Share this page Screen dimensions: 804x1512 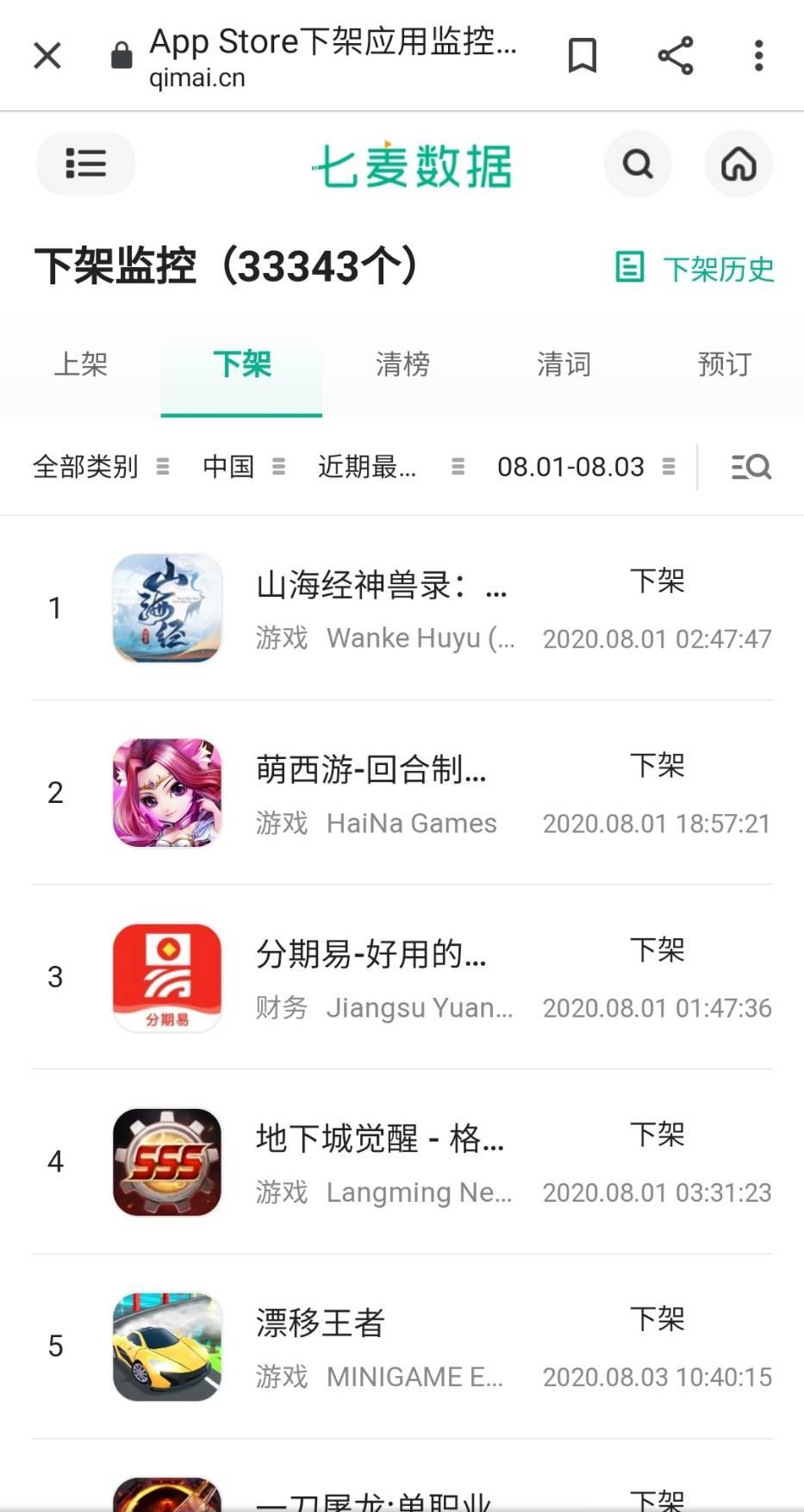coord(676,56)
